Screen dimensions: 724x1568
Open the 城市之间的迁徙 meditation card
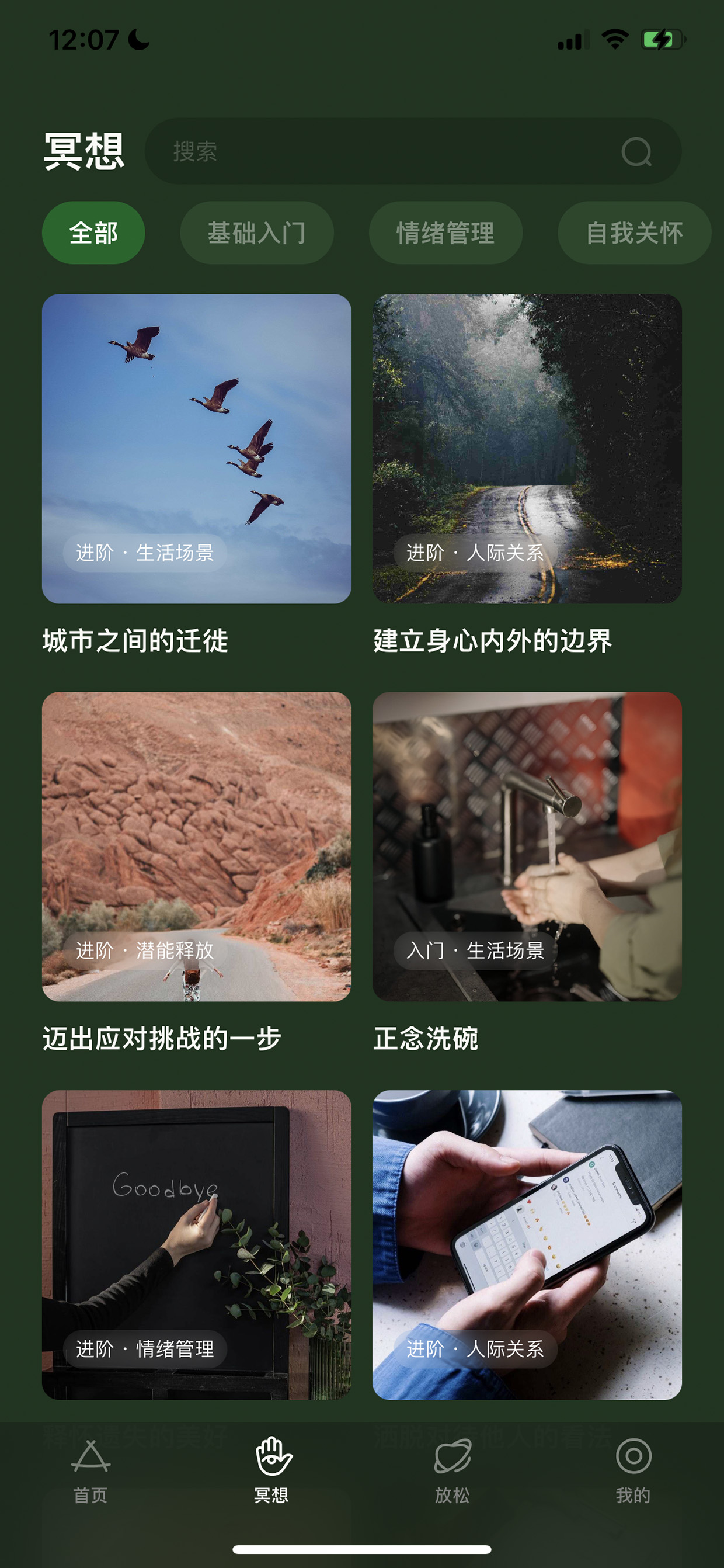(x=197, y=475)
